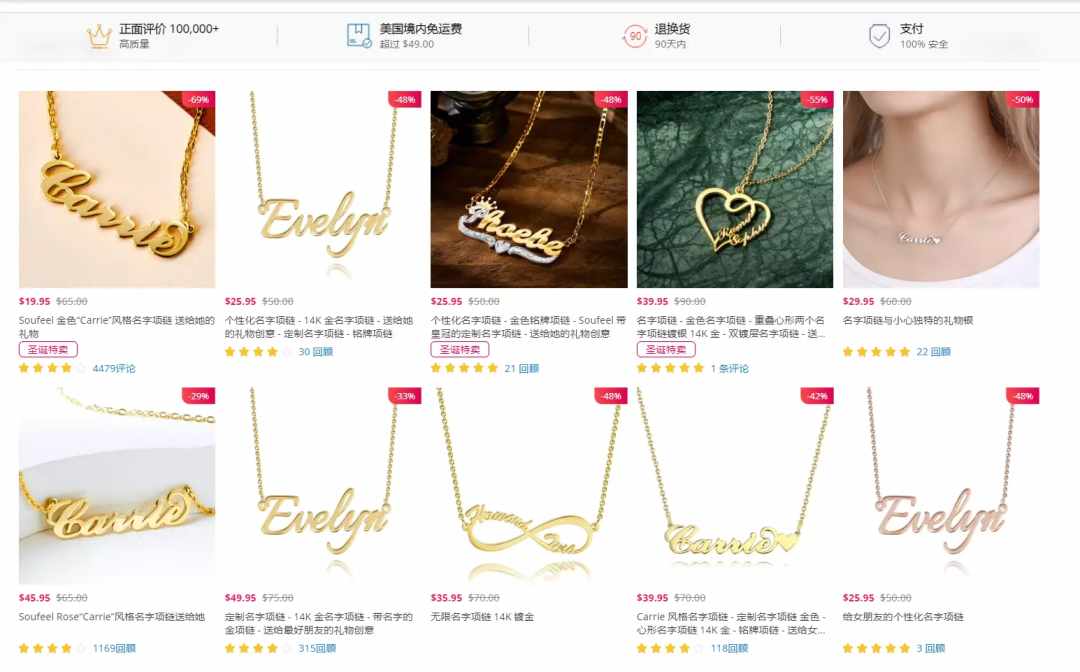
Task: Open the infinity name necklace for $35.95
Action: coord(529,485)
